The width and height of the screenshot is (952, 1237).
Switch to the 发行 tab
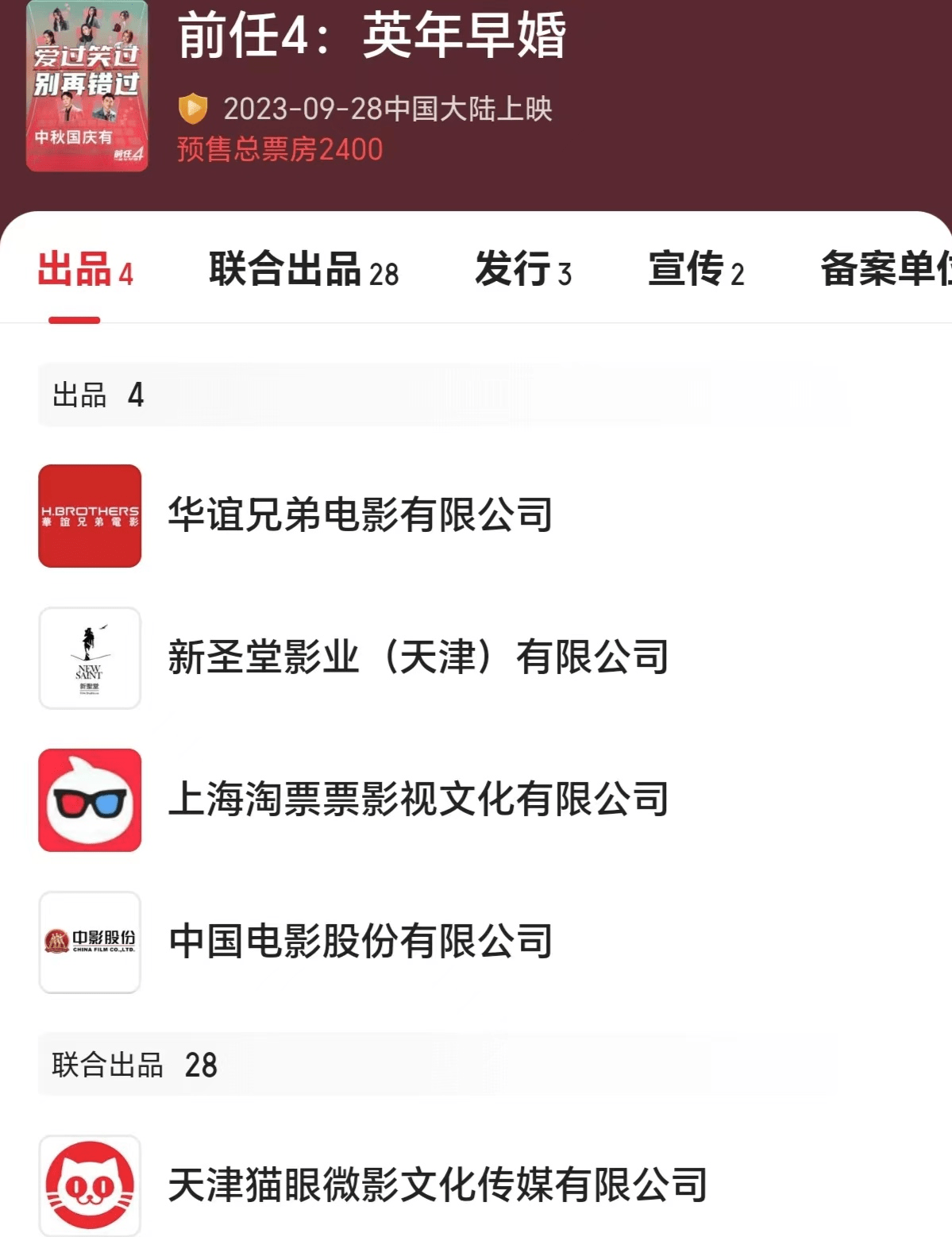[x=522, y=269]
